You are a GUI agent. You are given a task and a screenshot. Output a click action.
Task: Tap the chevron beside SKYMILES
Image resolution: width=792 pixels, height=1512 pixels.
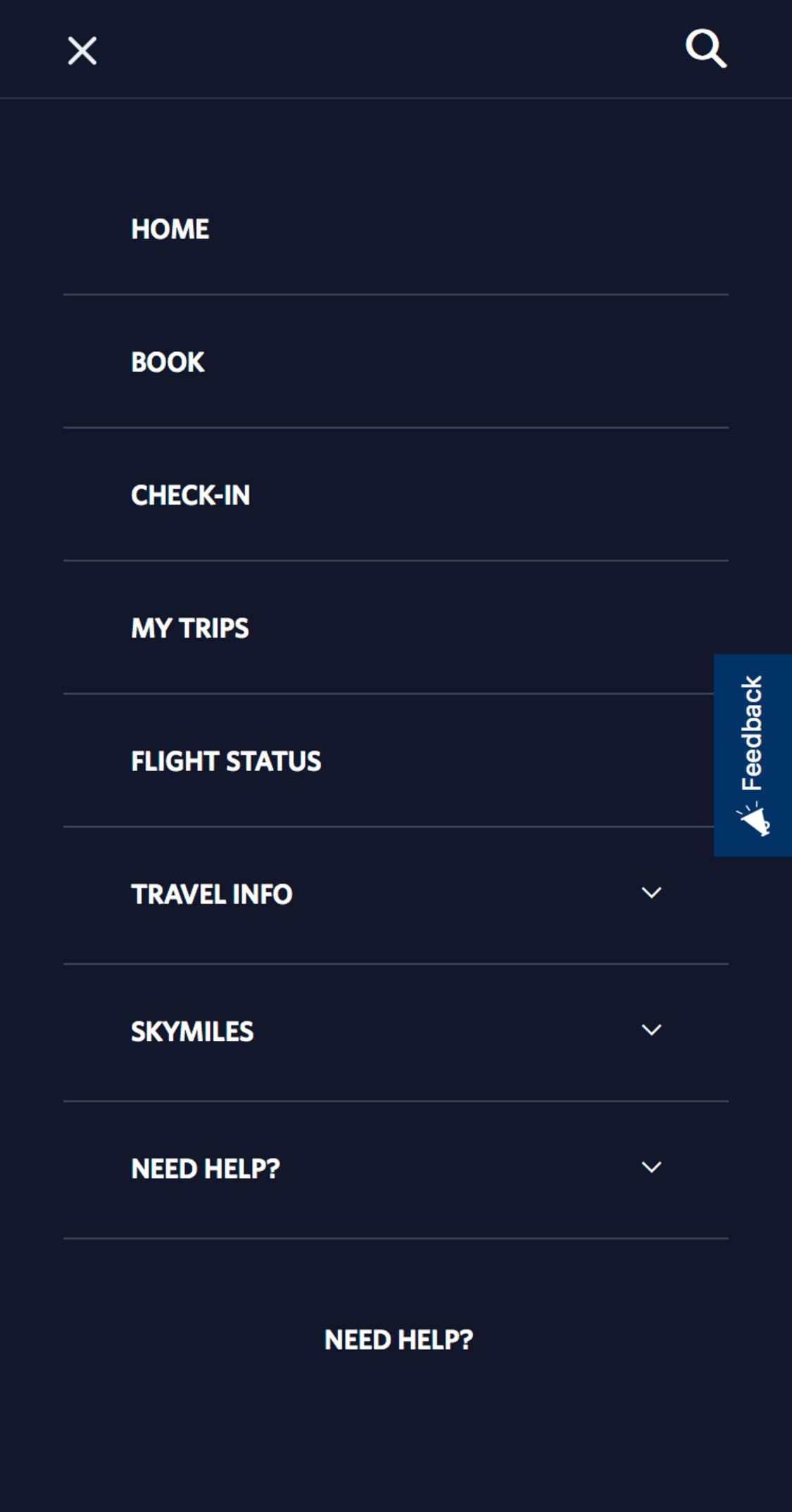tap(651, 1030)
